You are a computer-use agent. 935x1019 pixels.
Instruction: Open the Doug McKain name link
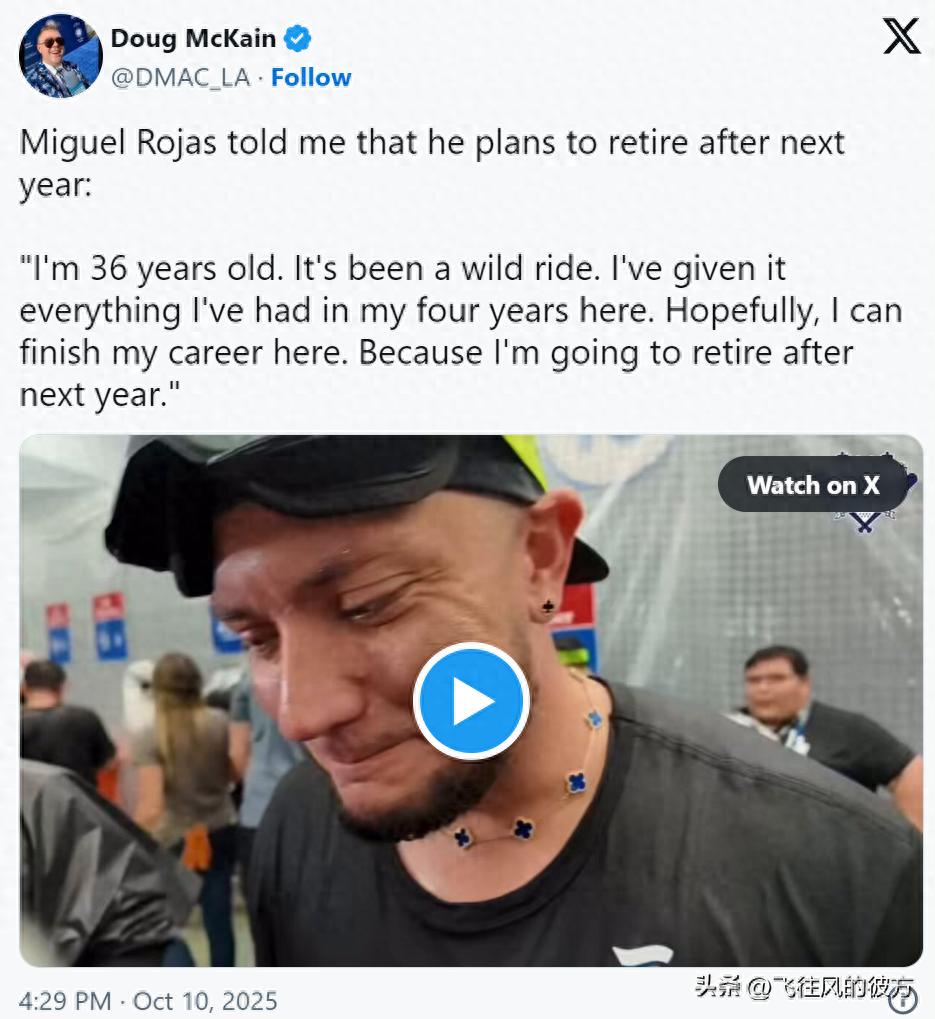click(194, 38)
